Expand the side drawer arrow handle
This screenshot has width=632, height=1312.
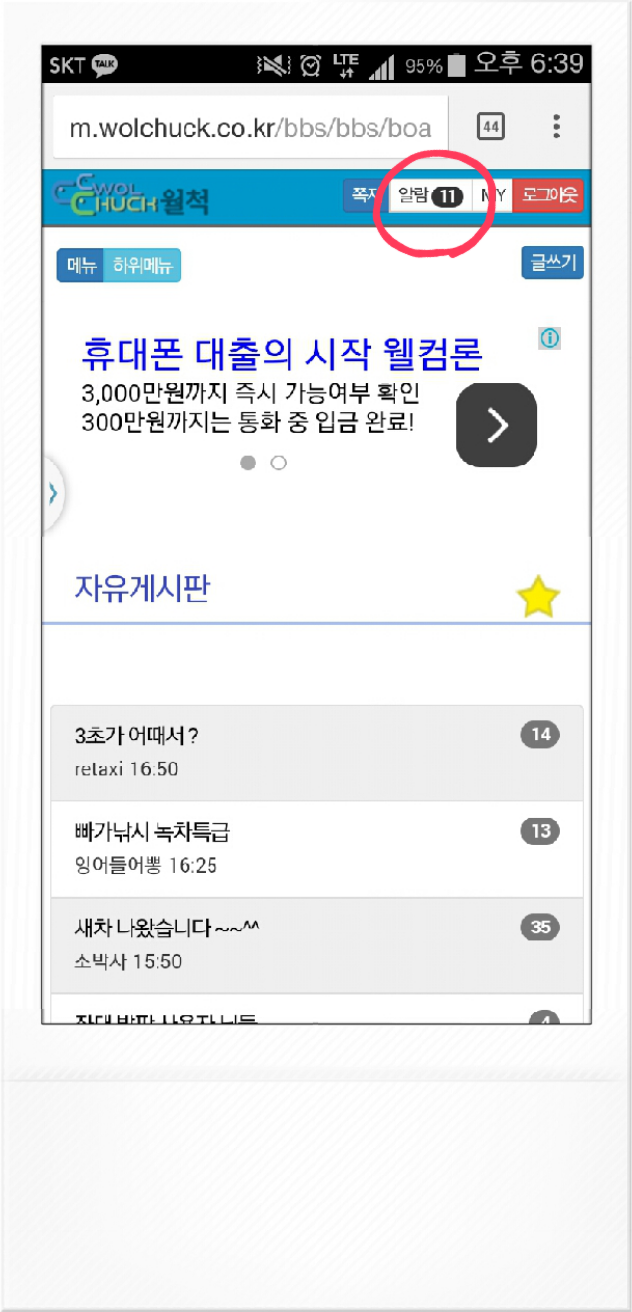[53, 494]
